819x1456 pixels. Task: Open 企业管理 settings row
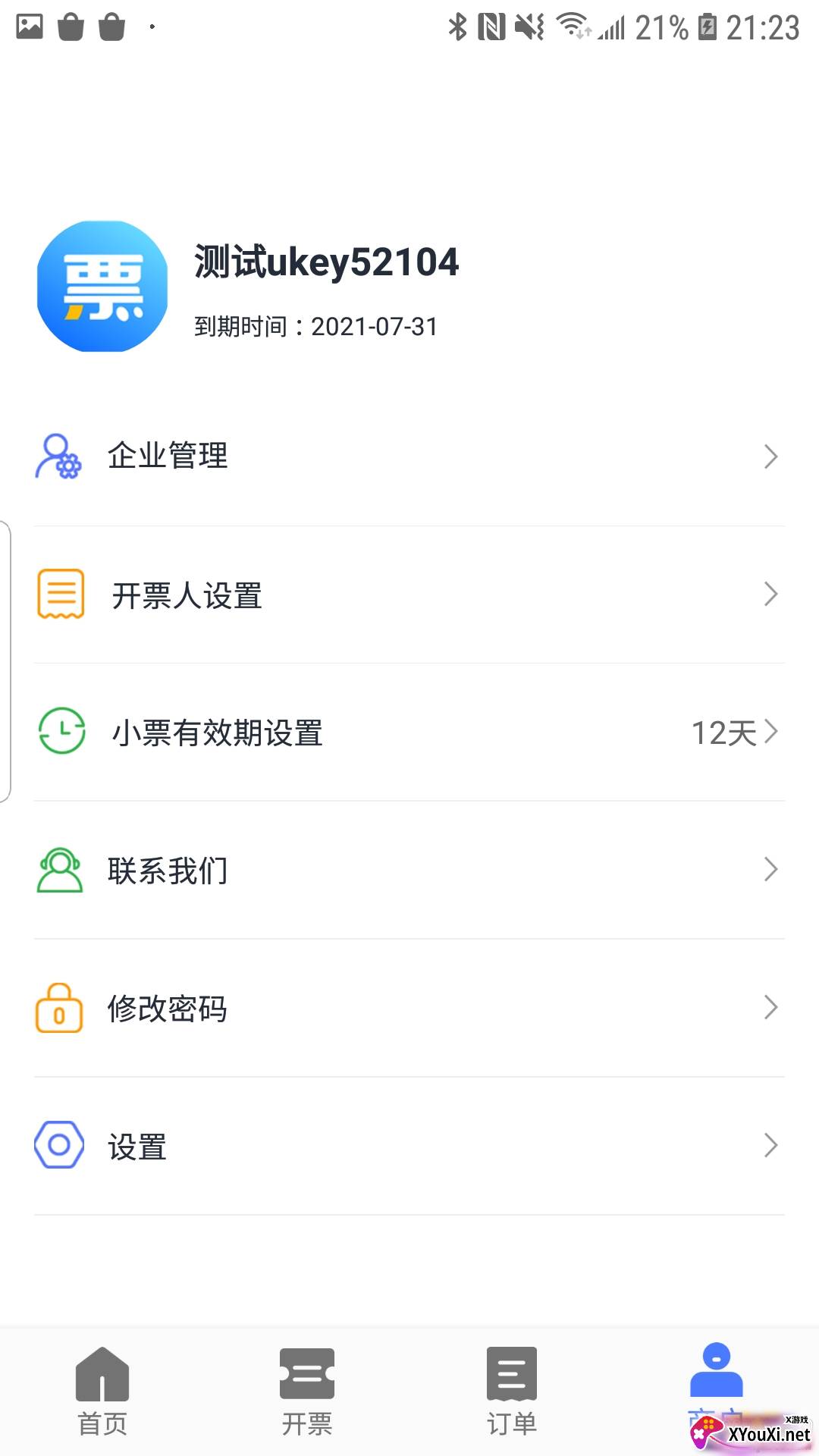pyautogui.click(x=409, y=457)
